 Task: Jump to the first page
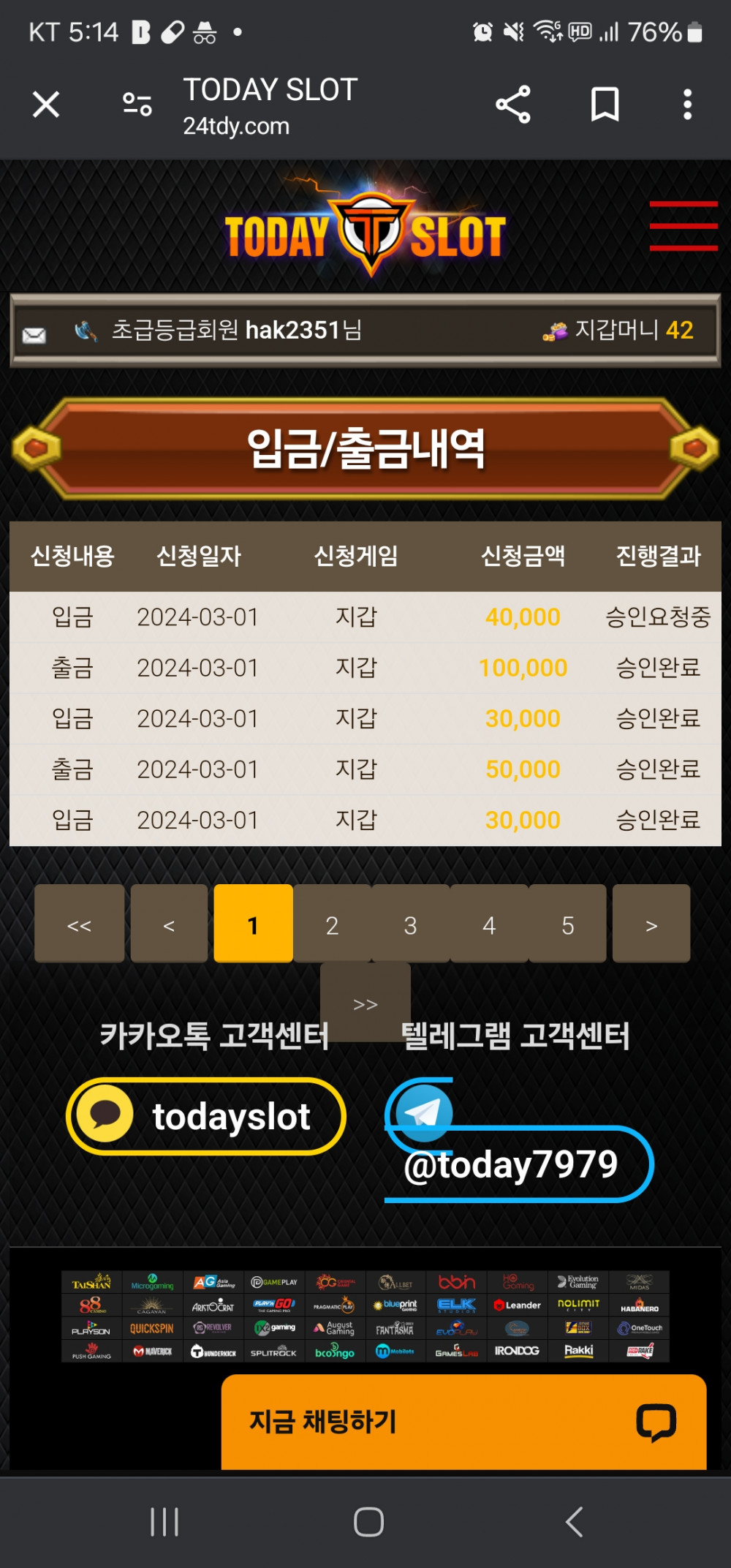79,925
